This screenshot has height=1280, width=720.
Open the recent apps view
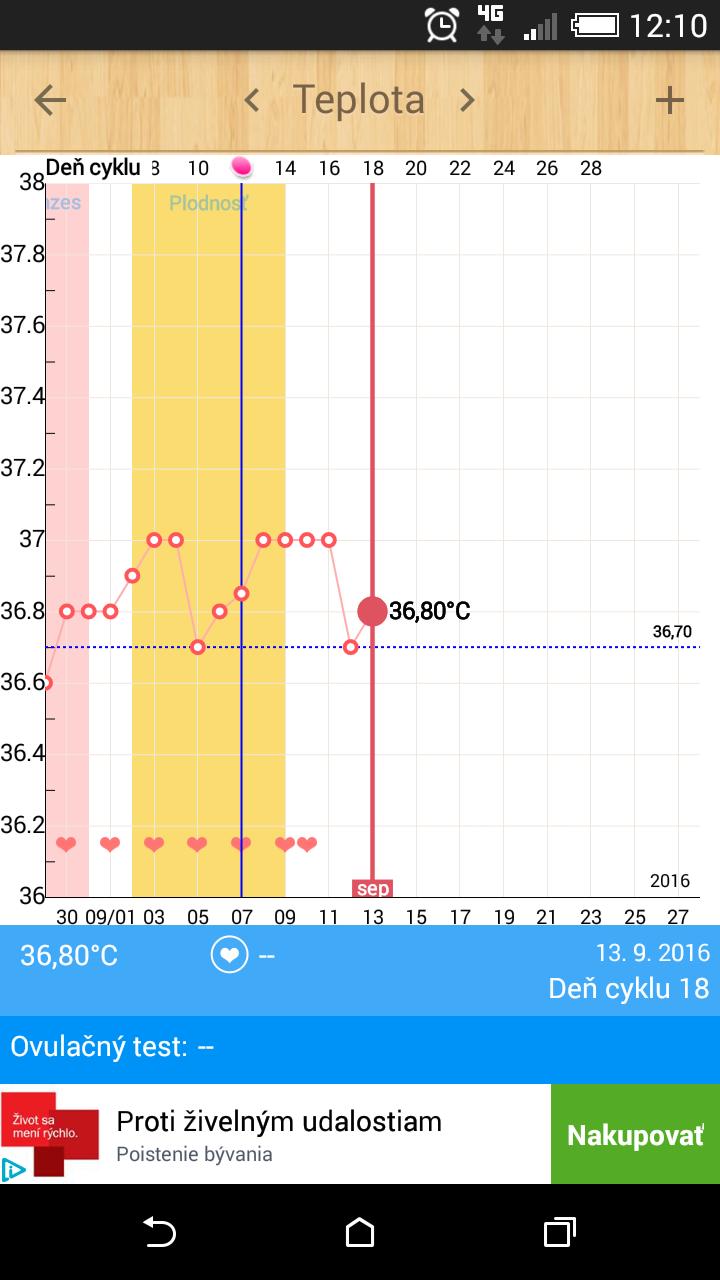pyautogui.click(x=560, y=1232)
